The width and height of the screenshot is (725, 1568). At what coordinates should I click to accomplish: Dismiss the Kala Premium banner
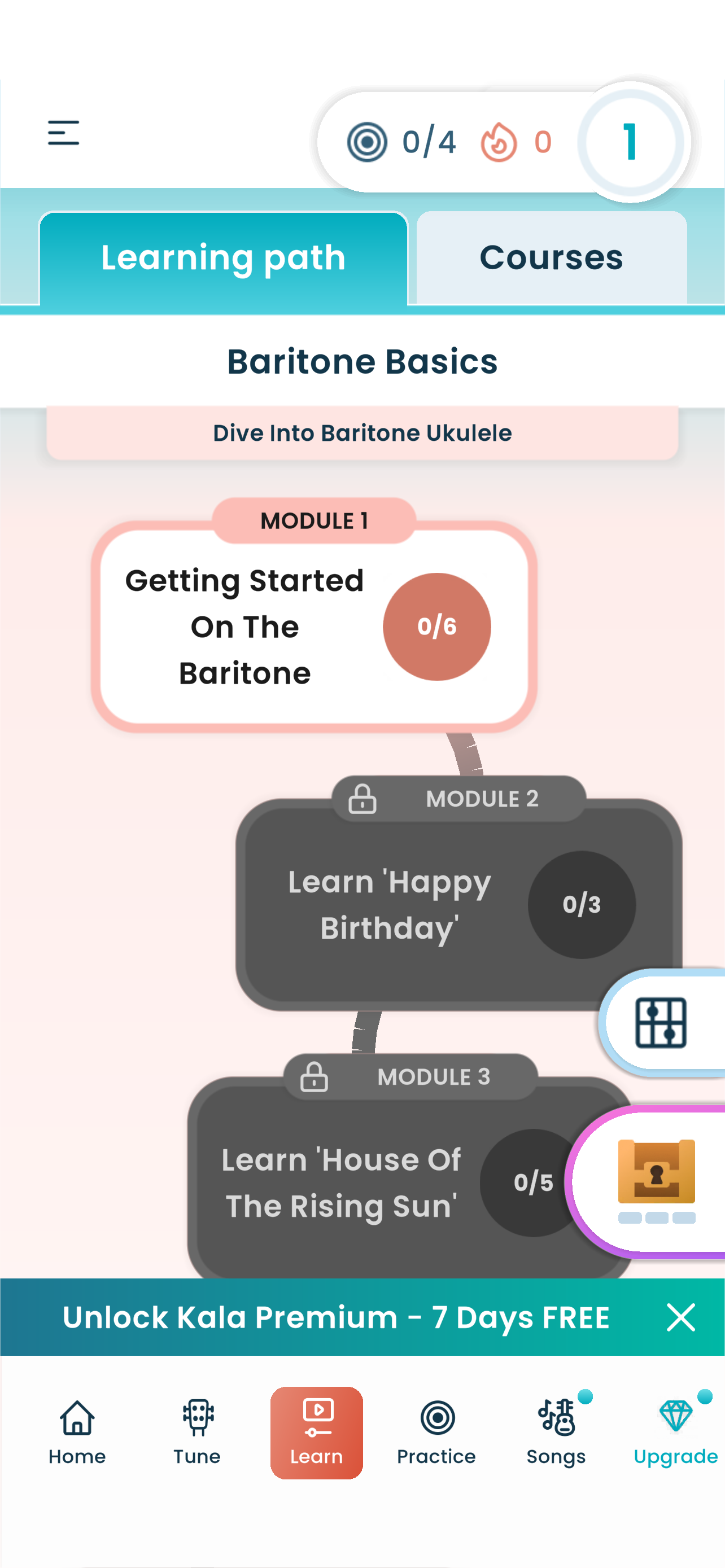[x=680, y=1318]
